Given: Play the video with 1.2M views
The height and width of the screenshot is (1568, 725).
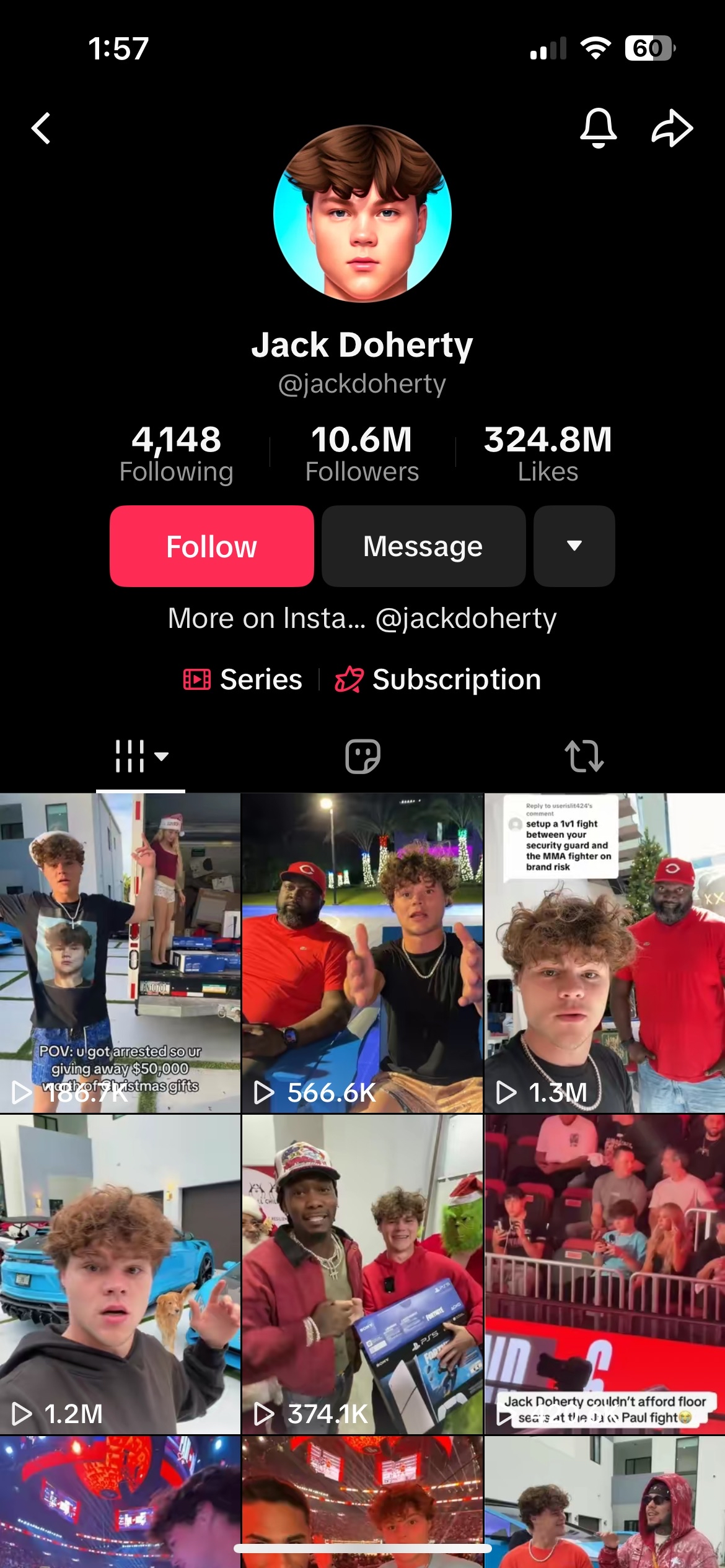Looking at the screenshot, I should coord(120,1274).
